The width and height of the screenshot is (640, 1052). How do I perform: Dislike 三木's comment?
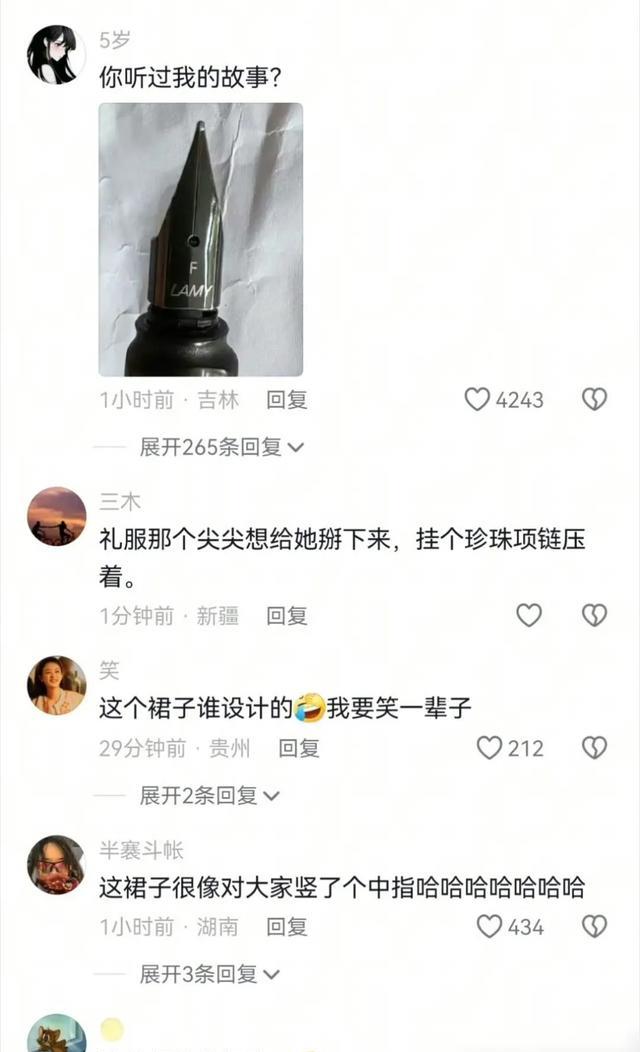click(594, 615)
